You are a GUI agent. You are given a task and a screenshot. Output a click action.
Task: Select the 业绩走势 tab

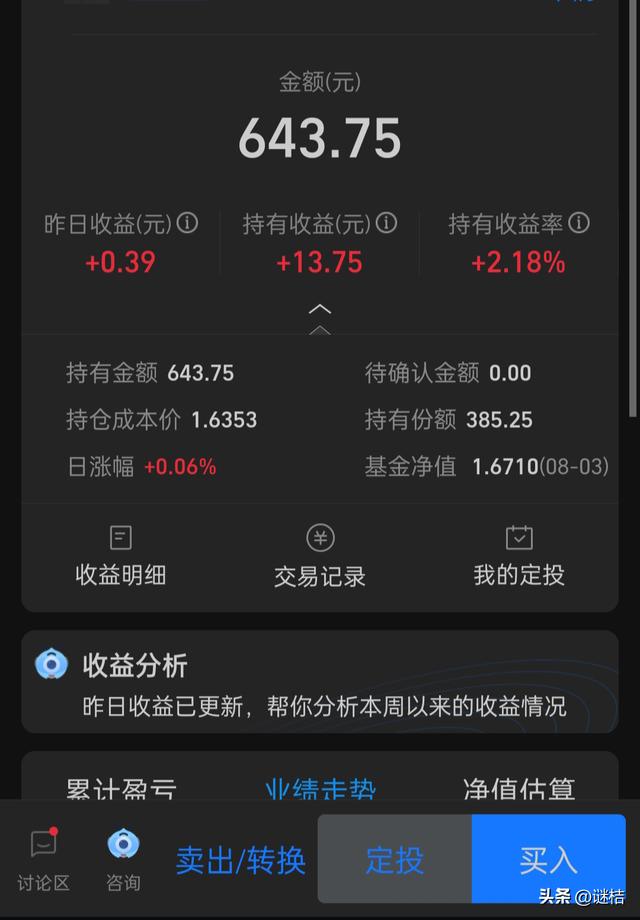click(320, 789)
